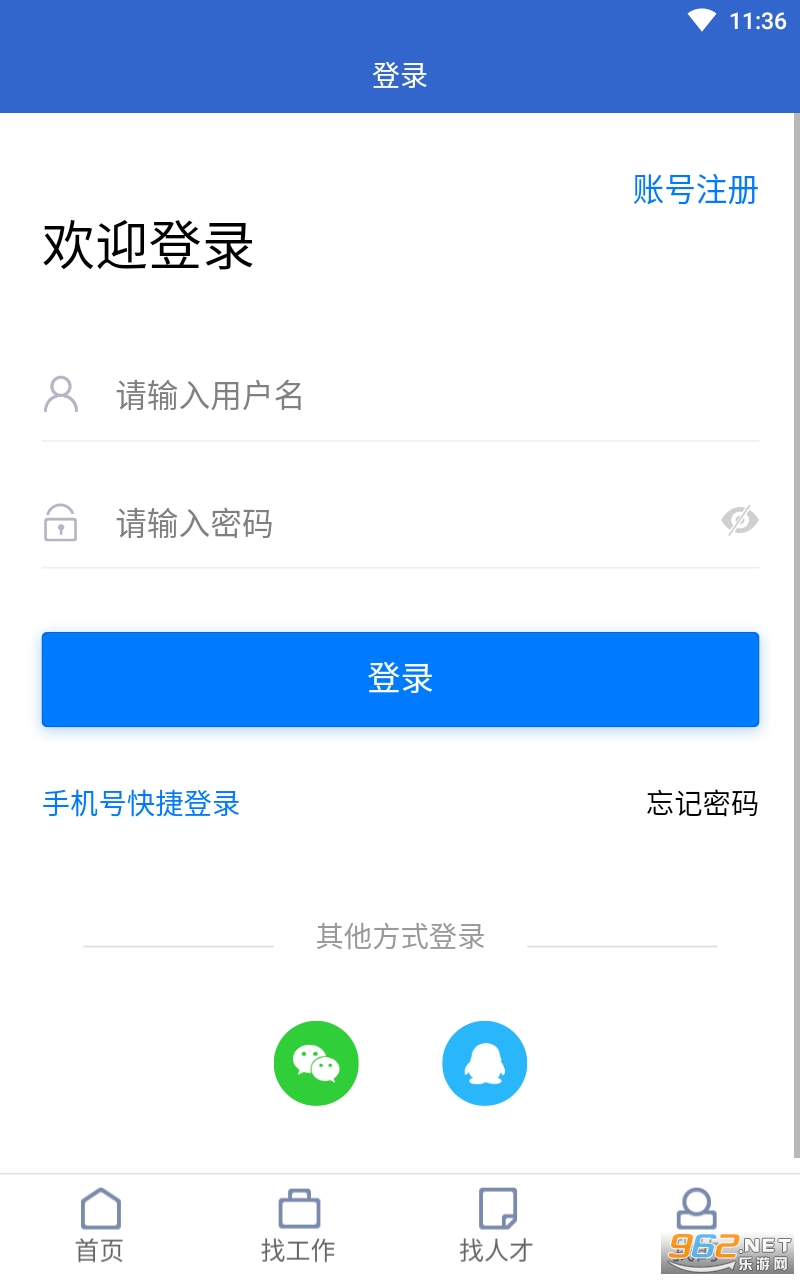This screenshot has height=1280, width=800.
Task: Select the 找人才 tab
Action: 496,1225
